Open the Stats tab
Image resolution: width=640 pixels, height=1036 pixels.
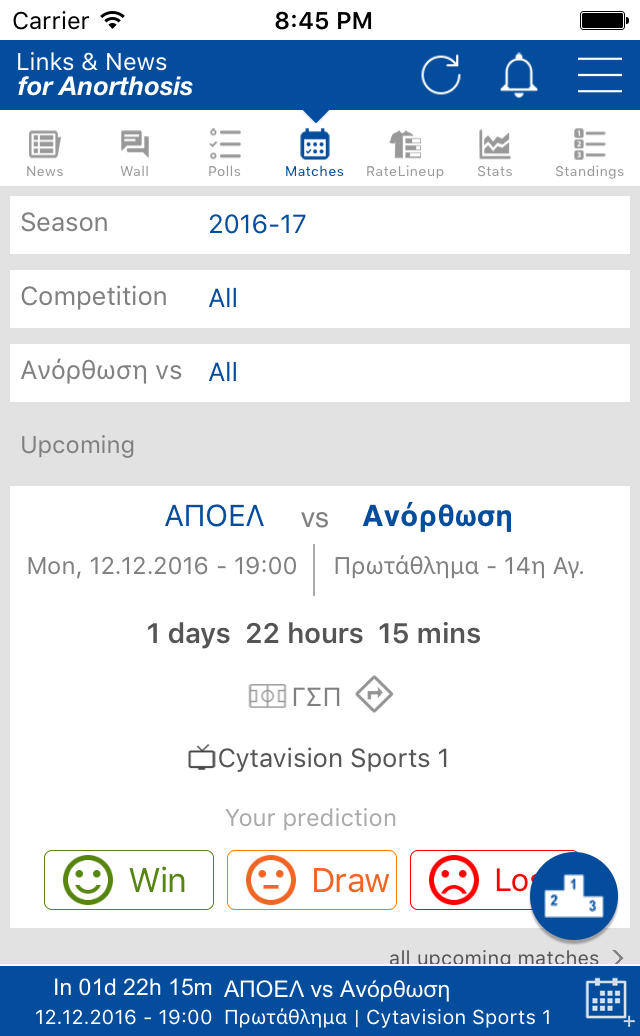[495, 154]
